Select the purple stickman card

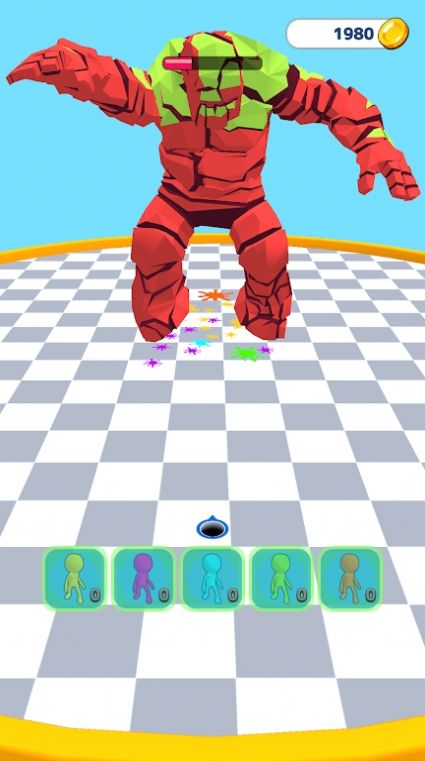point(144,578)
